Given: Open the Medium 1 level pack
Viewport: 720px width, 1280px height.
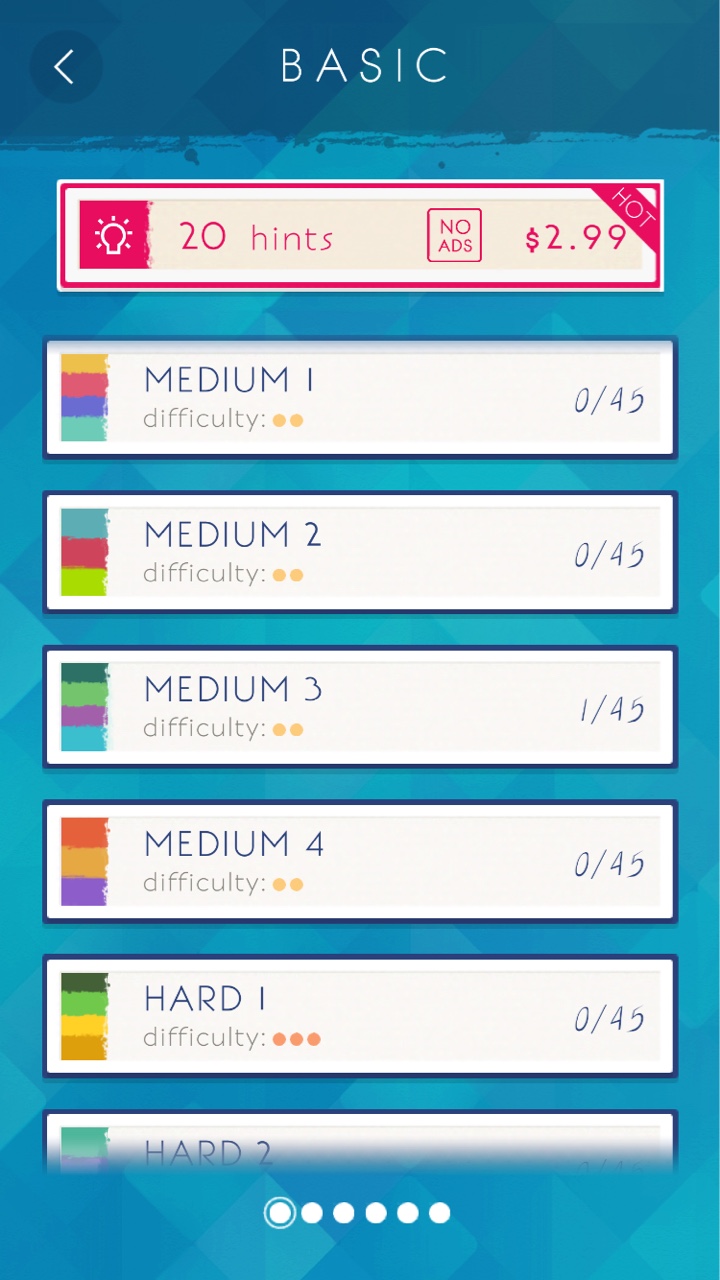Looking at the screenshot, I should (360, 397).
